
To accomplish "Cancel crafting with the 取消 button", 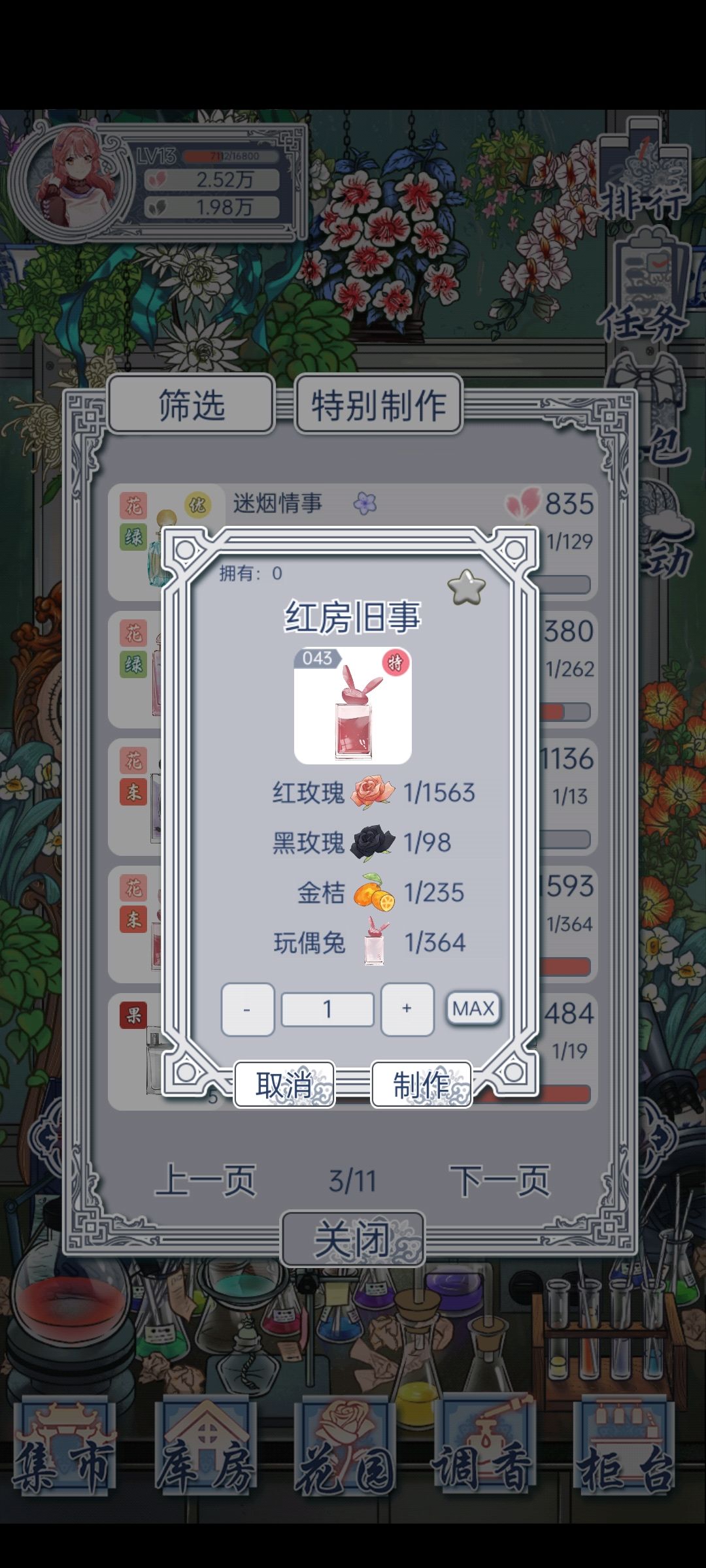I will 286,1083.
